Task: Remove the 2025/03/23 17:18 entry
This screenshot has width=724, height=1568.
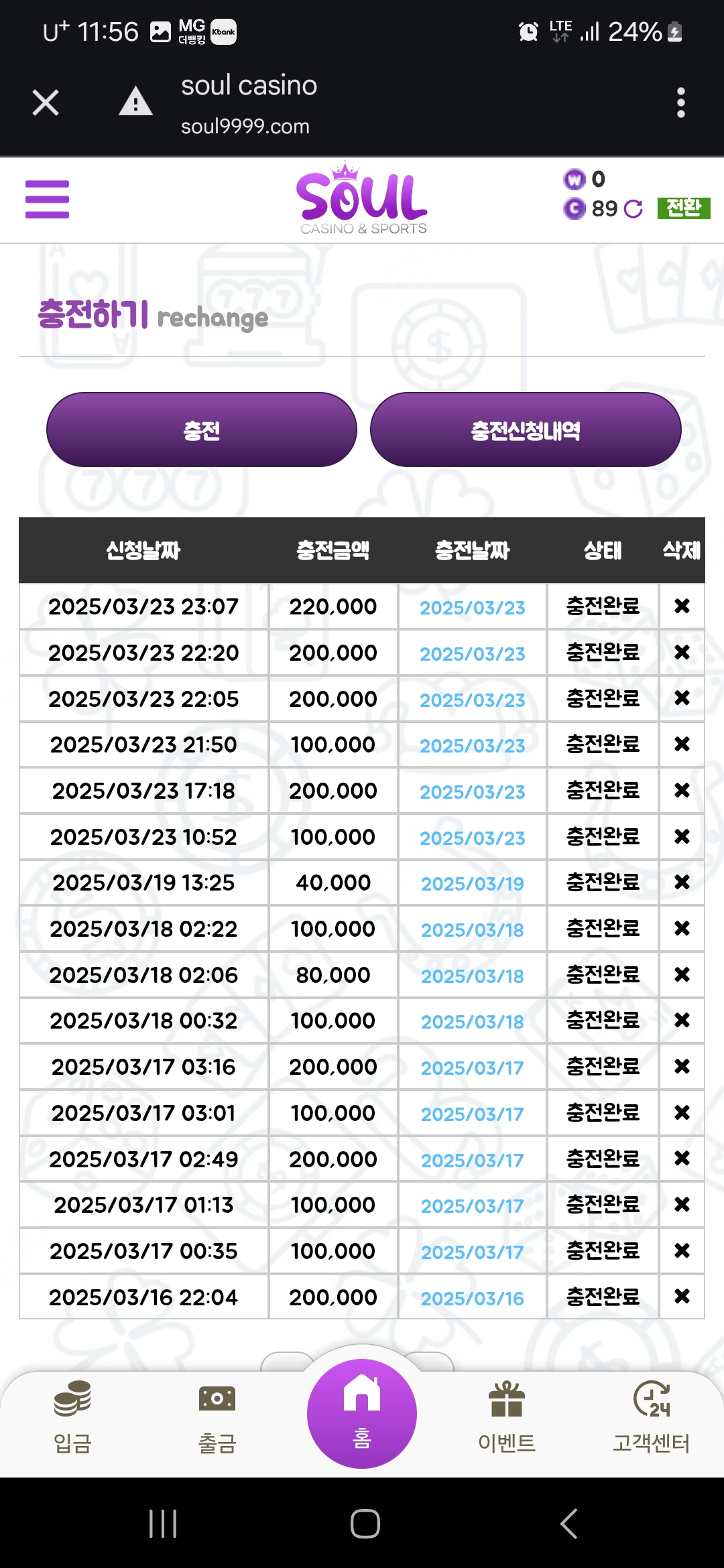Action: tap(682, 790)
